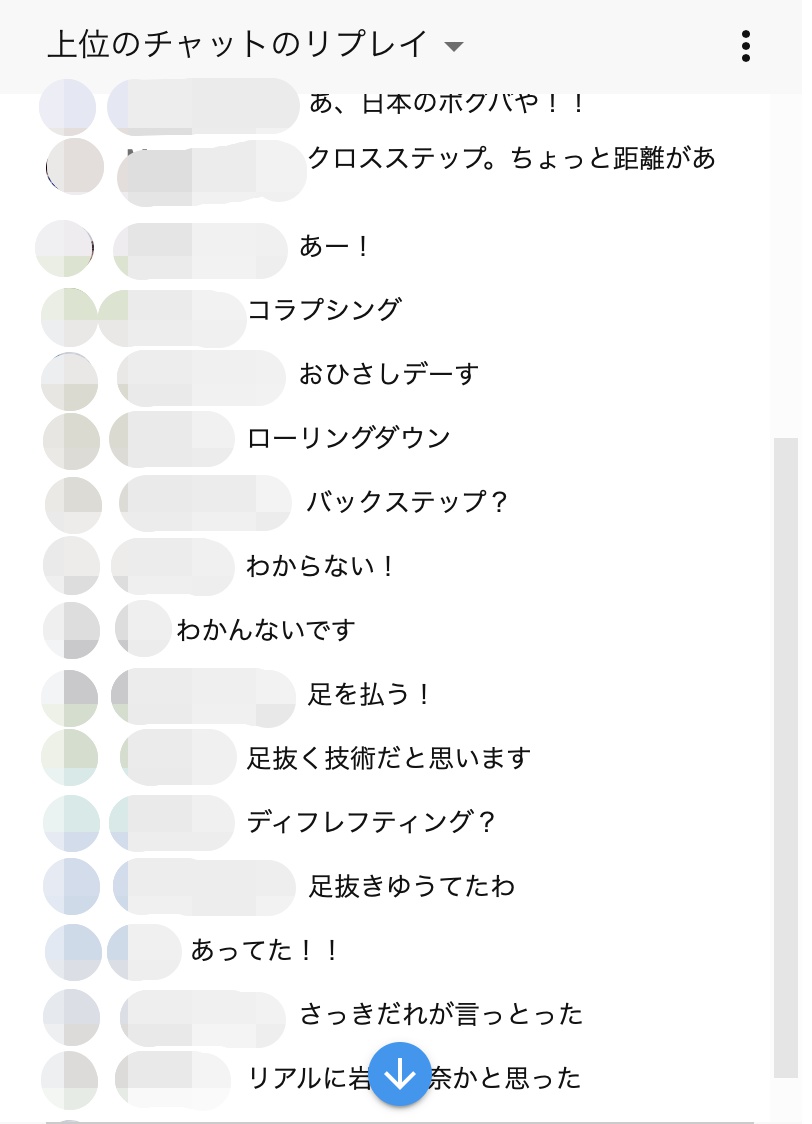
Task: Tap the avatar beside ローリングダウン message
Action: (x=72, y=440)
